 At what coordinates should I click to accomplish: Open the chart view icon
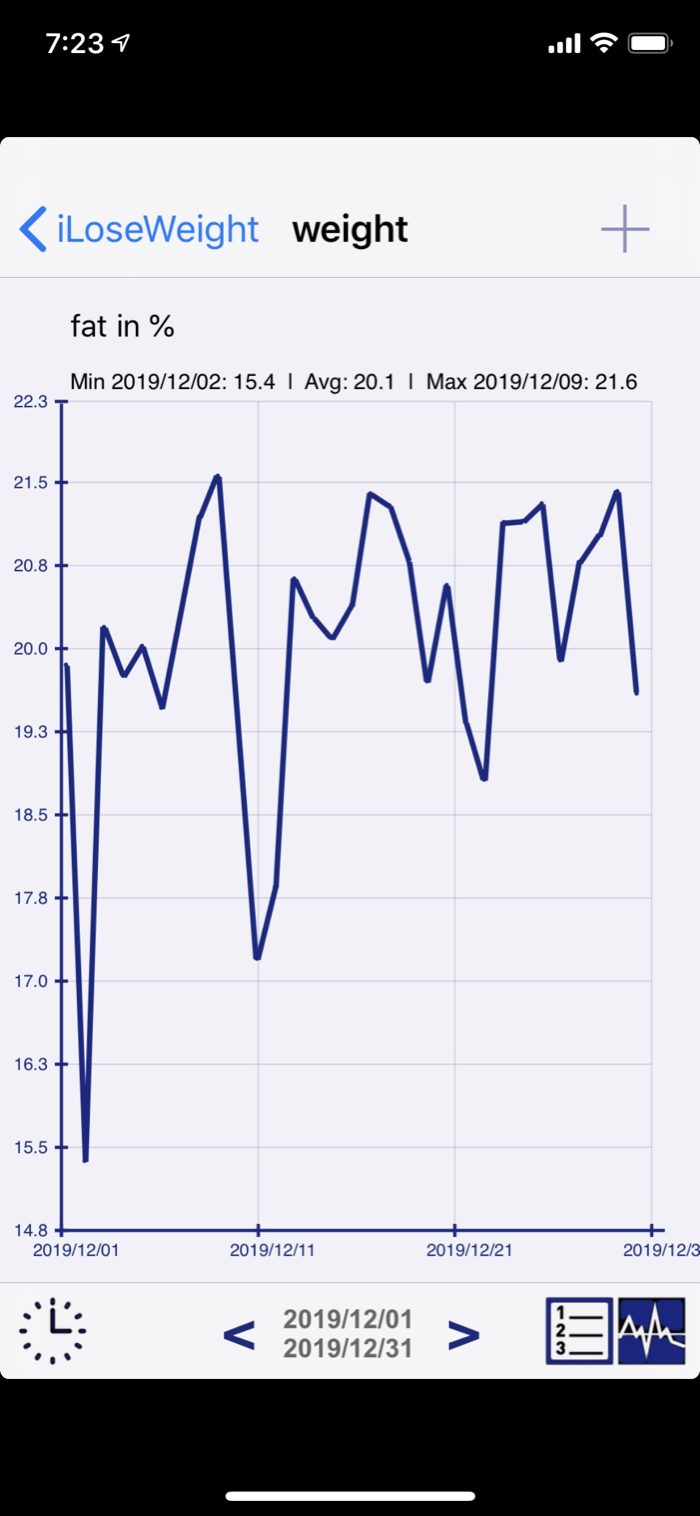pos(652,1331)
